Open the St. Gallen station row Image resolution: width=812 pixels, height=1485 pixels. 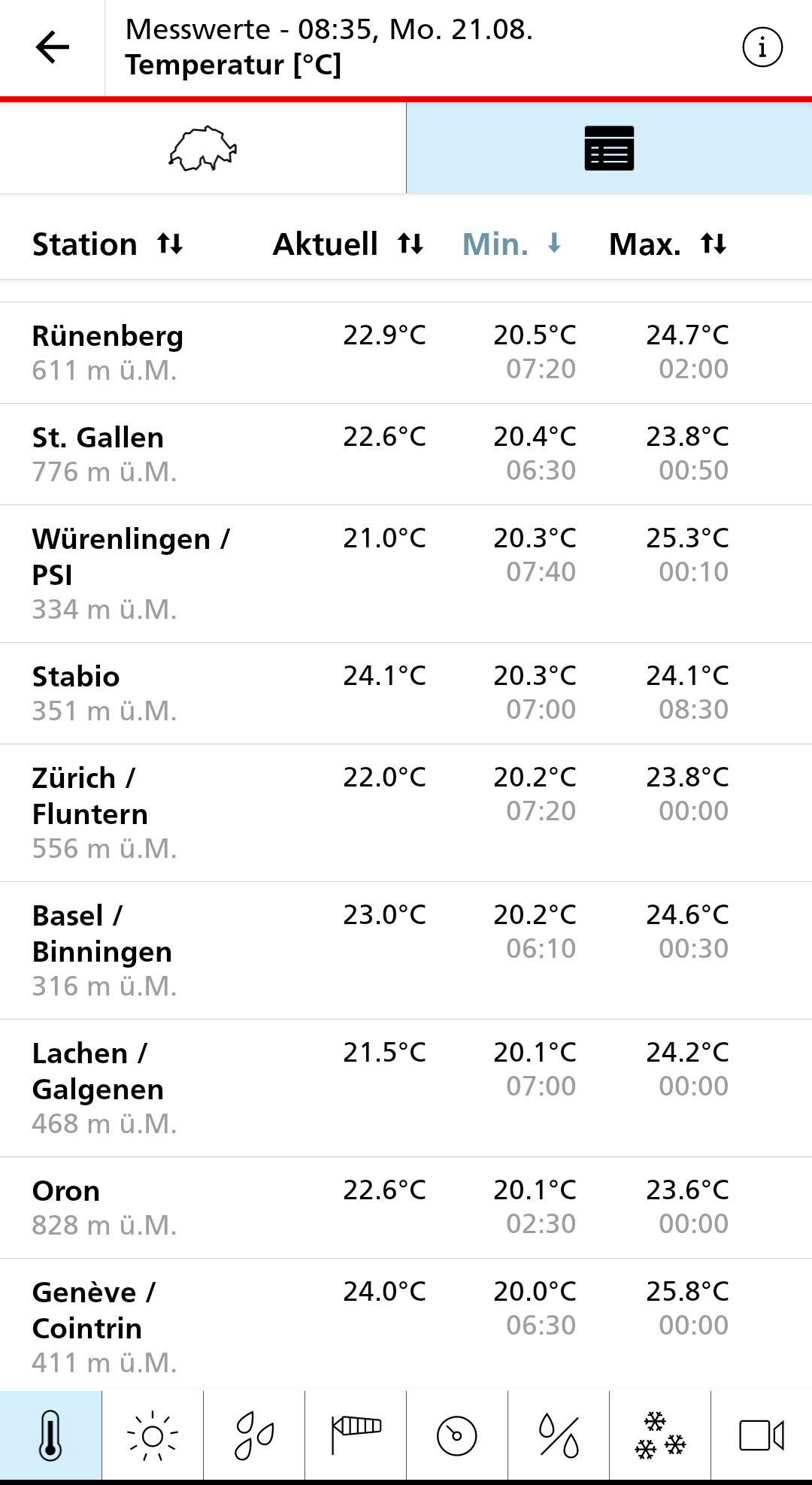pyautogui.click(x=406, y=454)
